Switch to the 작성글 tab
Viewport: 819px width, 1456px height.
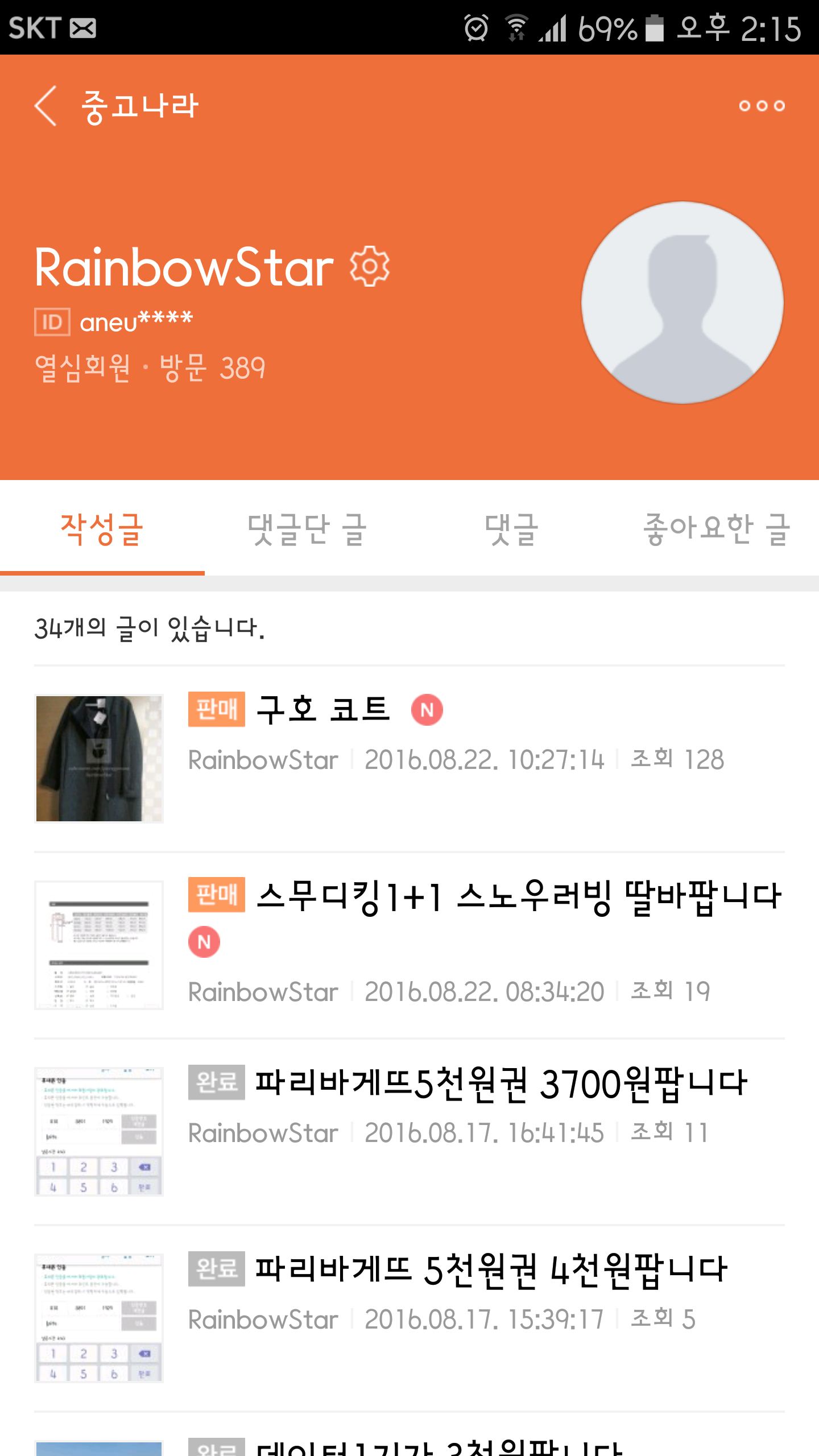click(x=102, y=529)
